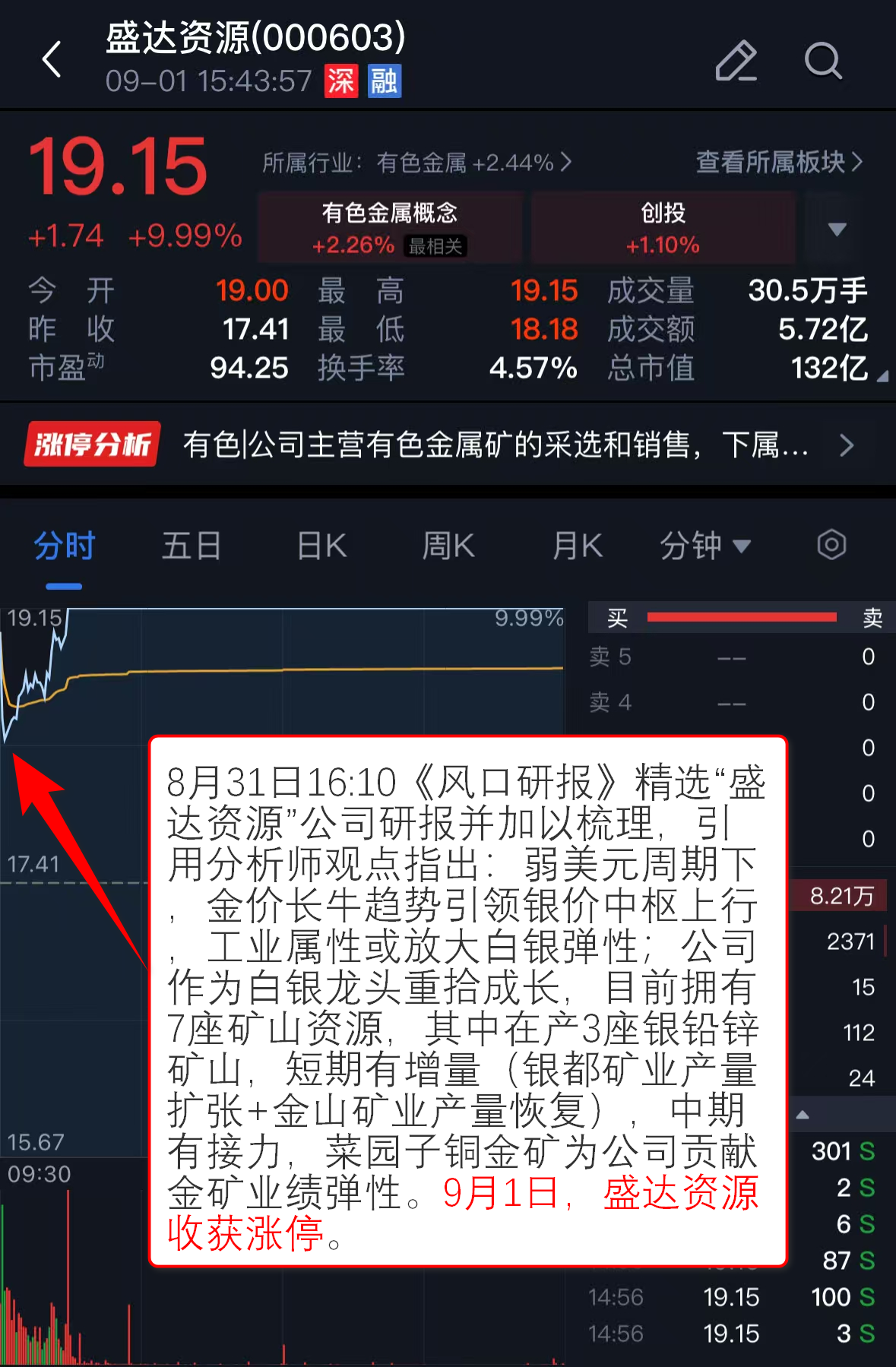The width and height of the screenshot is (896, 1367).
Task: Open the 有色金属概念 sector chip
Action: pyautogui.click(x=390, y=227)
